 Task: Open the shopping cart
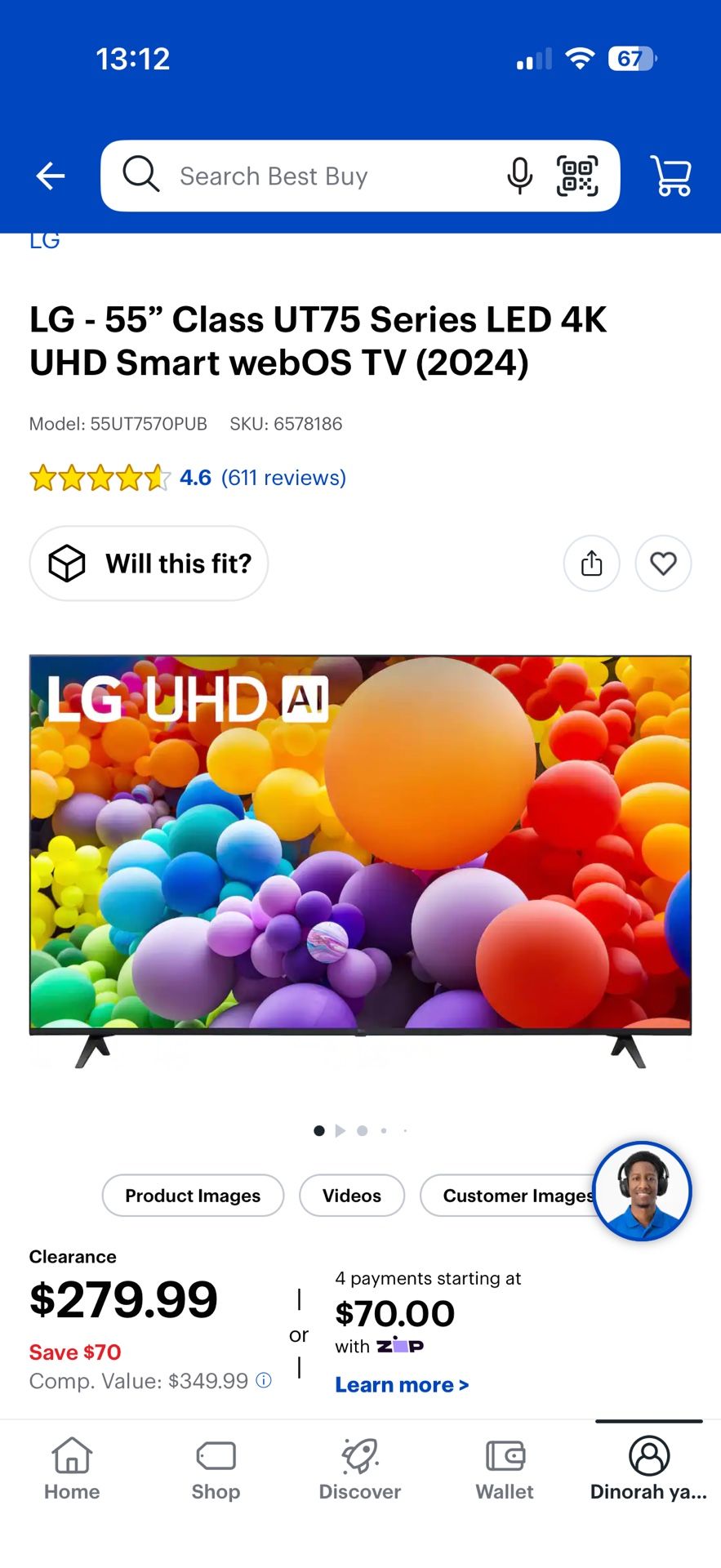(x=671, y=176)
